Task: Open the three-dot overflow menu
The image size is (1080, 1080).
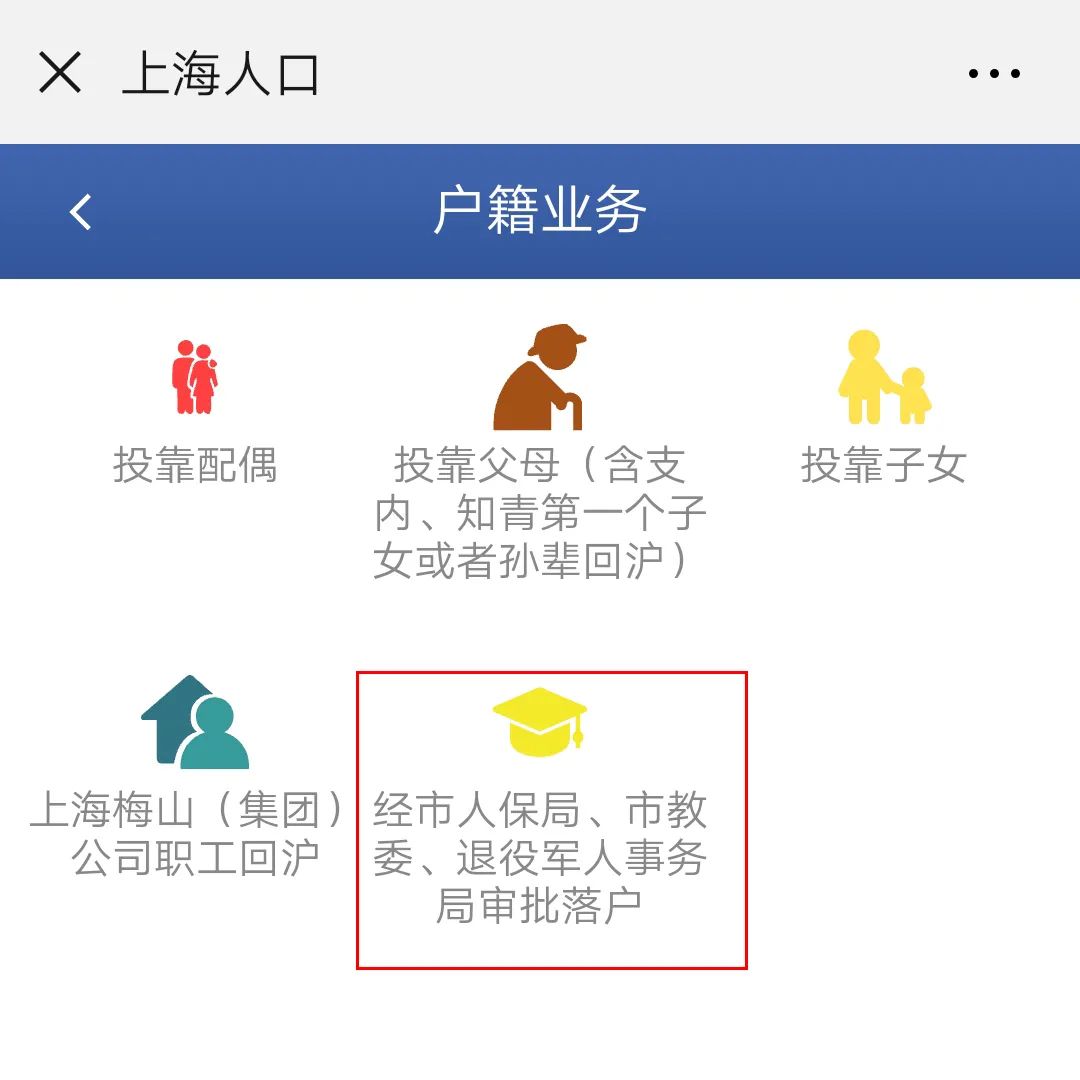Action: pyautogui.click(x=994, y=73)
